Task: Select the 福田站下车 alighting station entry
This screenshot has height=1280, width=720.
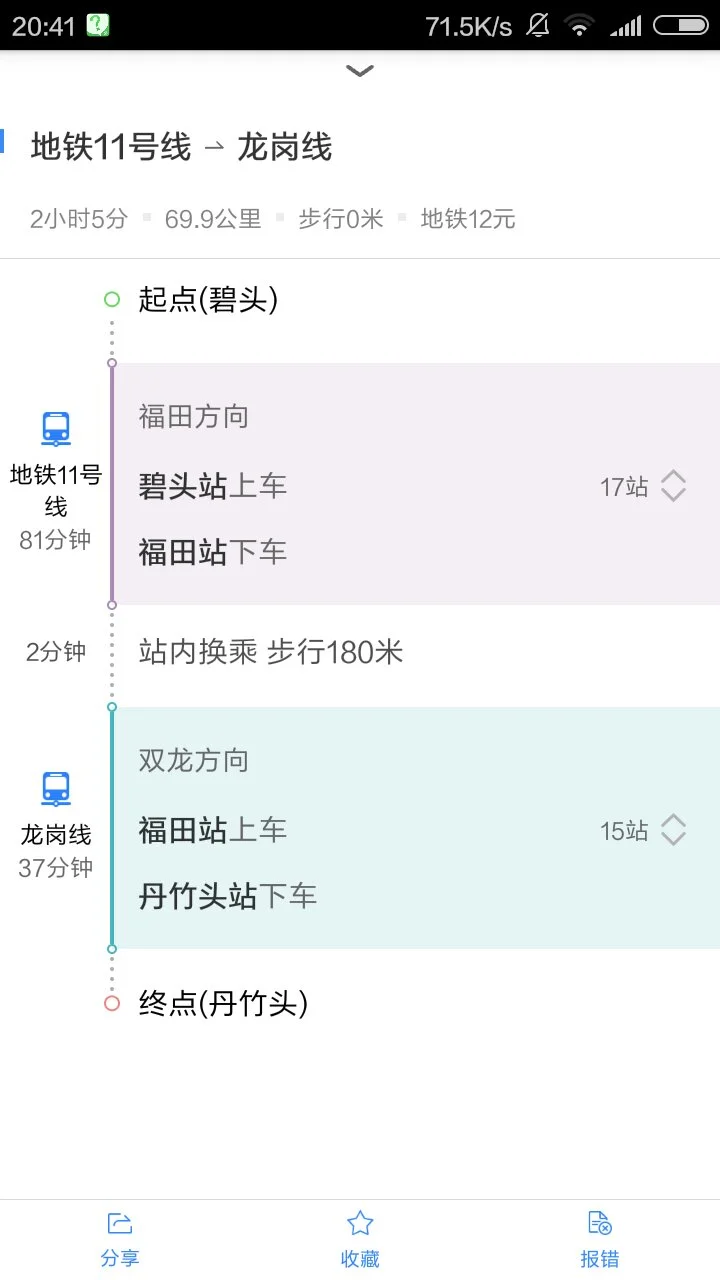Action: point(212,551)
